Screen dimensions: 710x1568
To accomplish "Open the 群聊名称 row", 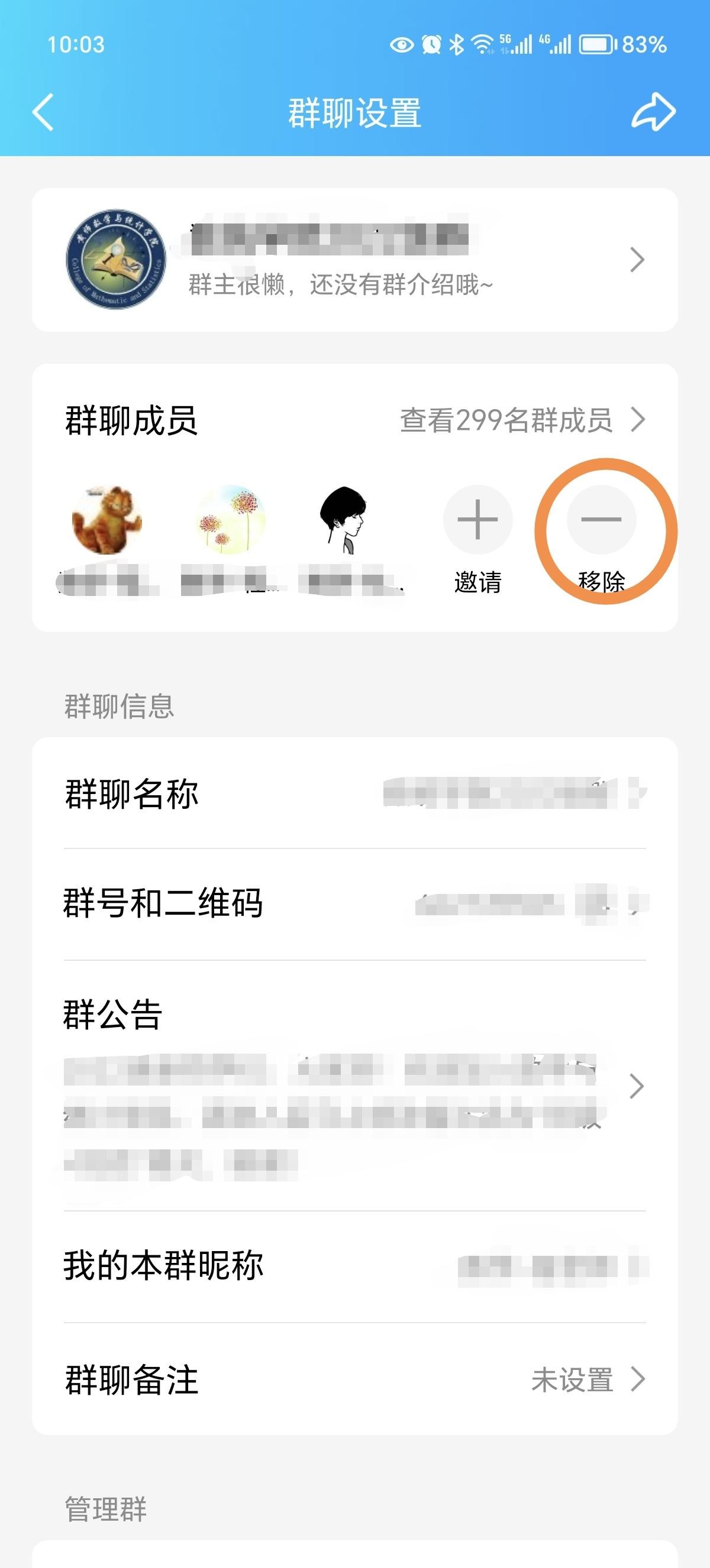I will pos(354,793).
